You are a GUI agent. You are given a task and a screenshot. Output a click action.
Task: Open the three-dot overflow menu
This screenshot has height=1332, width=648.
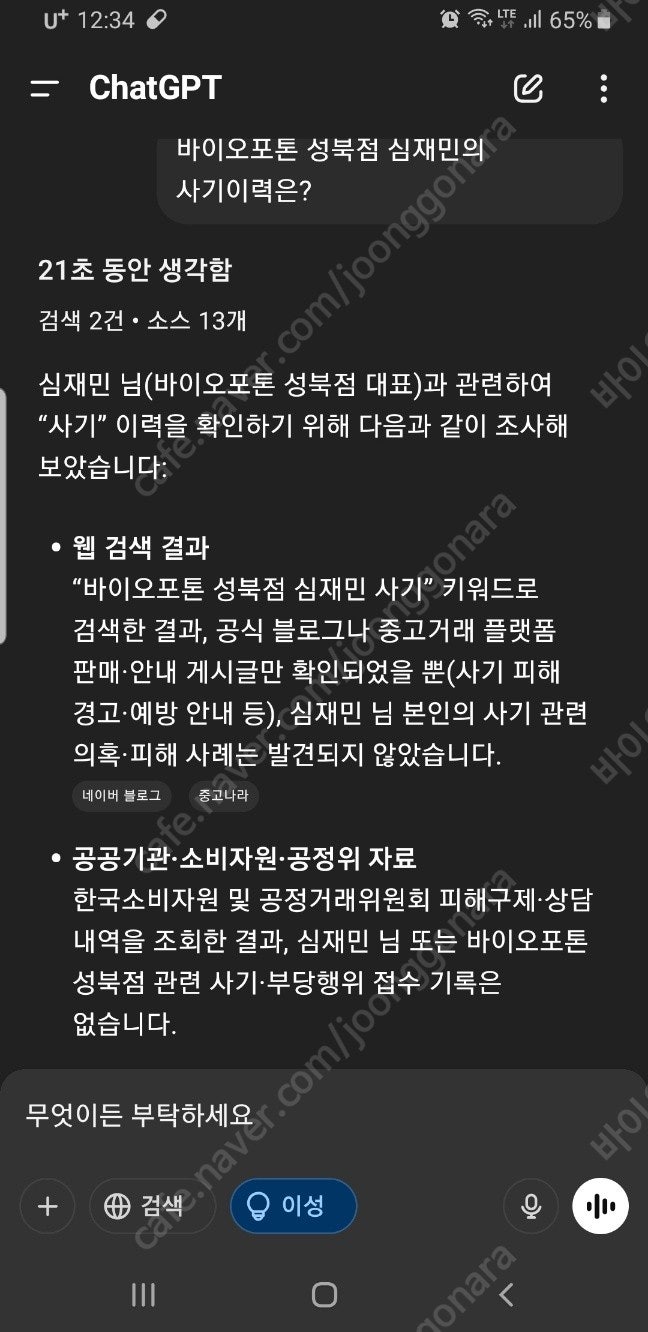pyautogui.click(x=603, y=89)
